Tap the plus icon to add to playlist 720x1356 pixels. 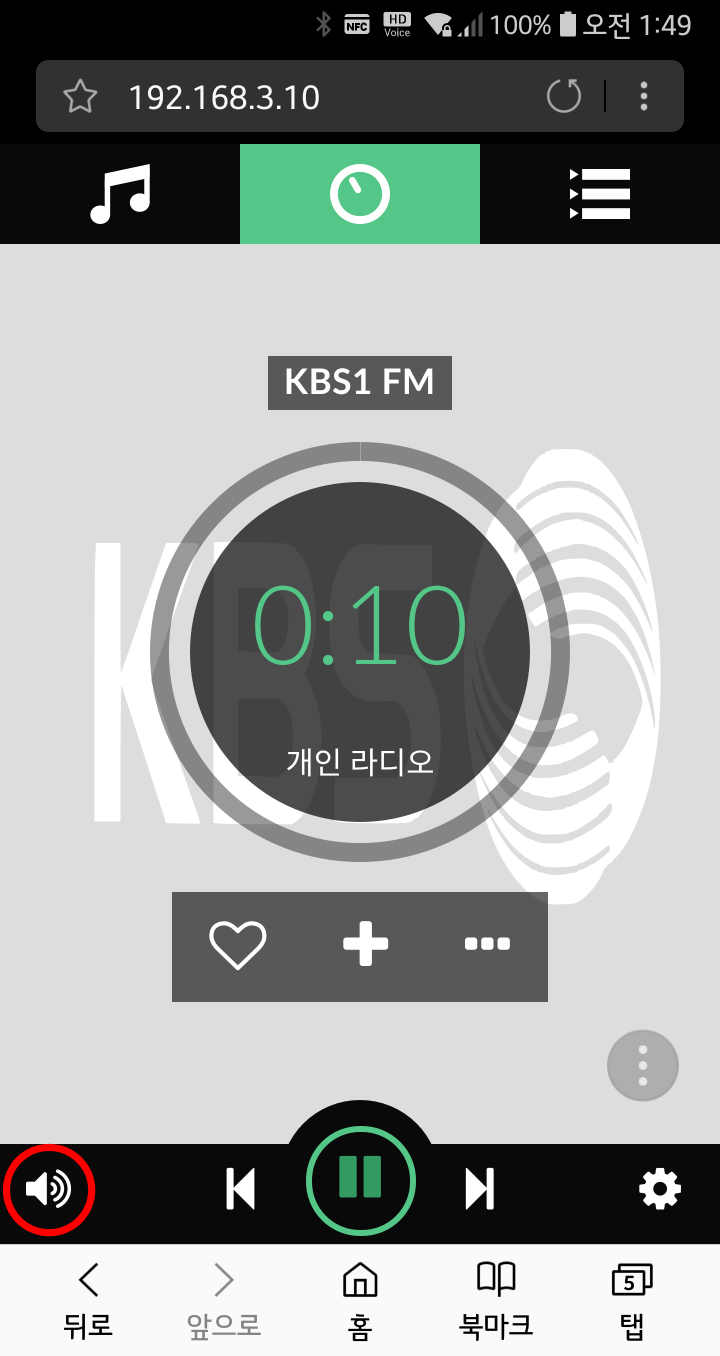point(365,944)
